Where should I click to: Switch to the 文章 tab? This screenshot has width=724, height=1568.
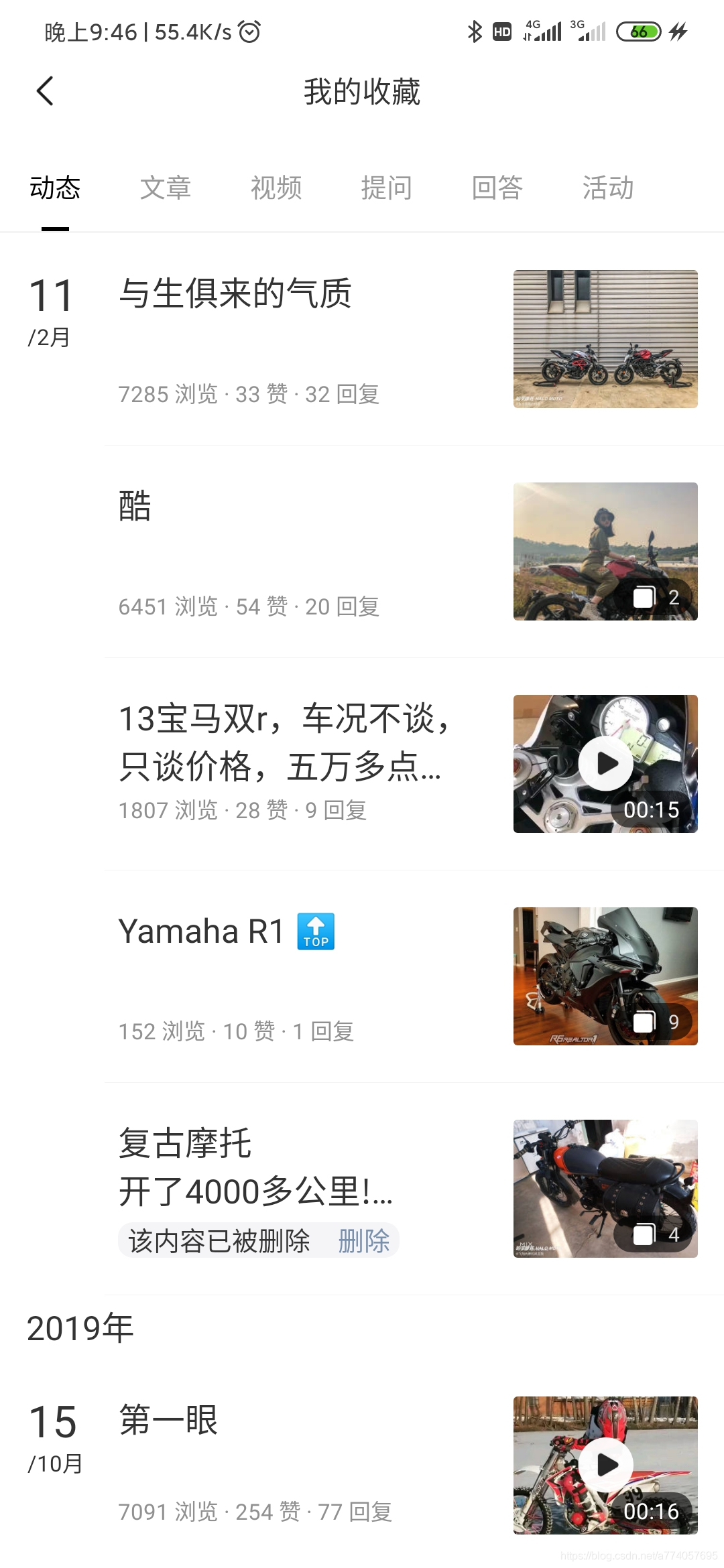click(166, 188)
